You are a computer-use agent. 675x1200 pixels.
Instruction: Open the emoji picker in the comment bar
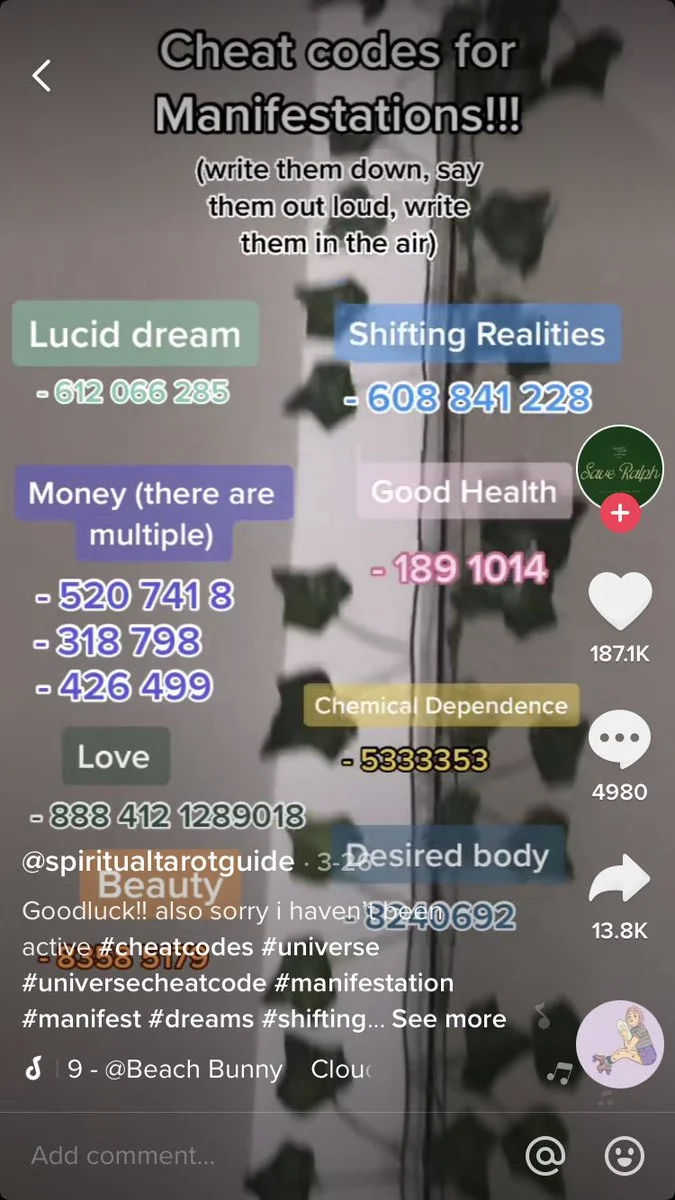(625, 1156)
